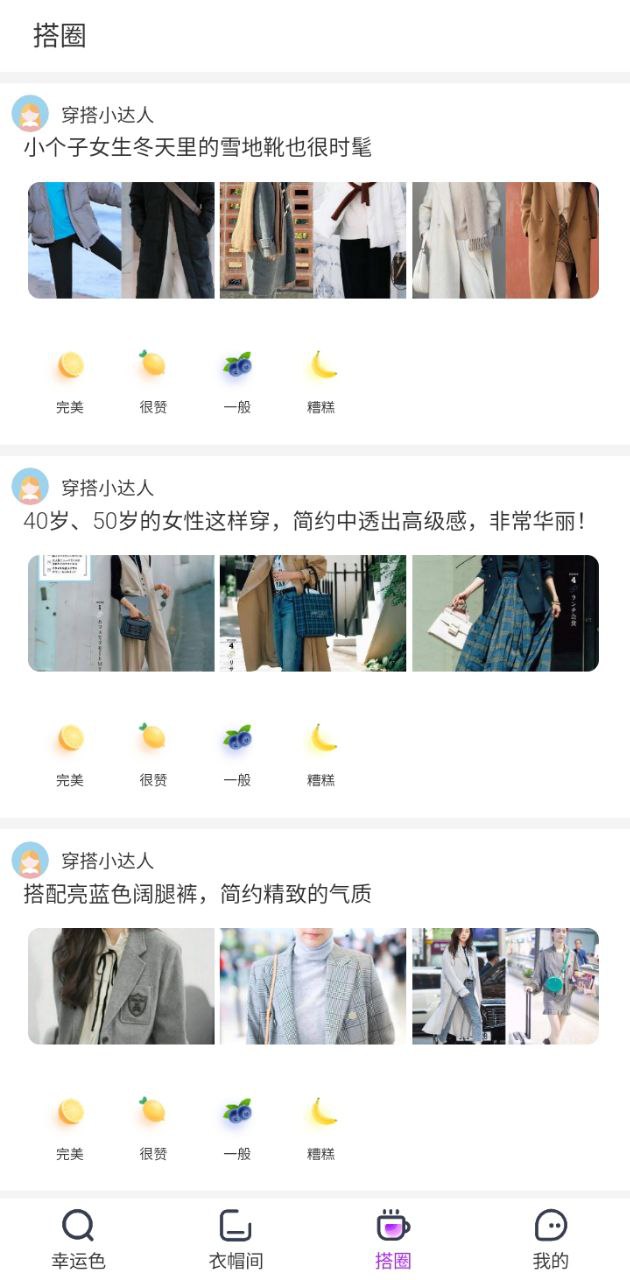Rate the 雪地靴 post as 很赞

[153, 379]
